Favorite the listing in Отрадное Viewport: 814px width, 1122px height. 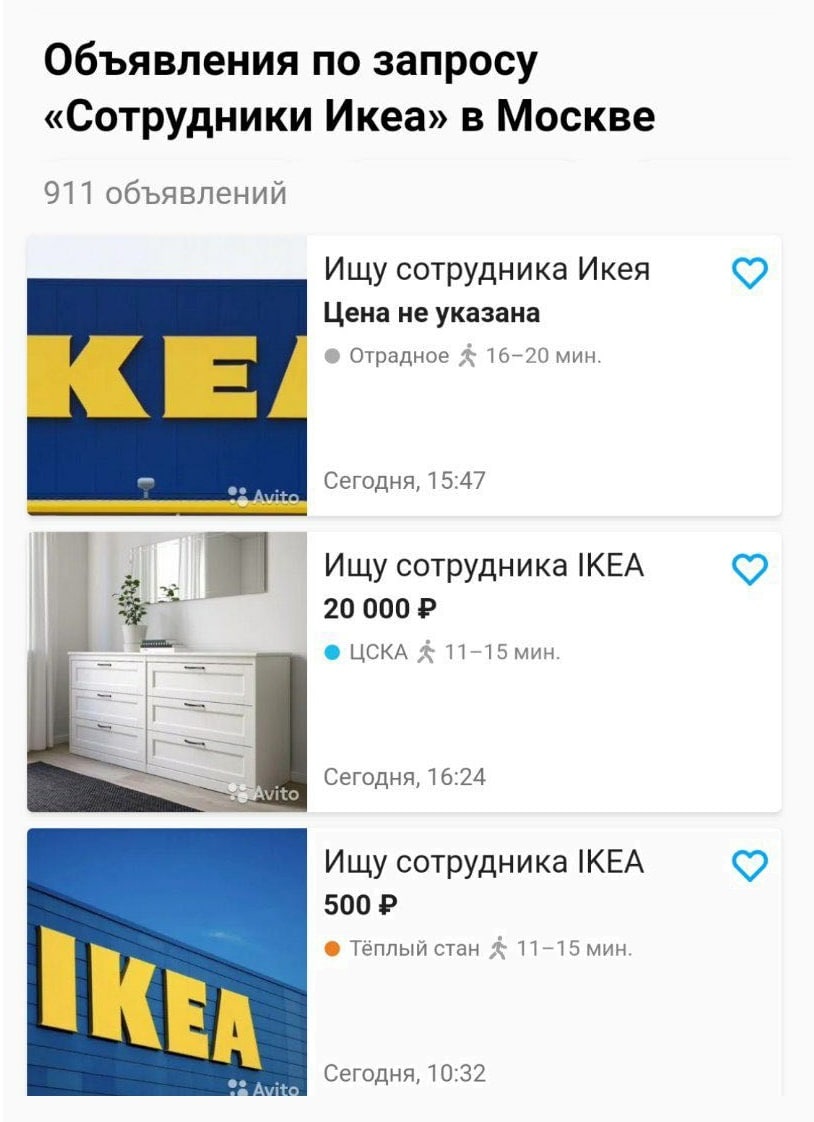[749, 272]
